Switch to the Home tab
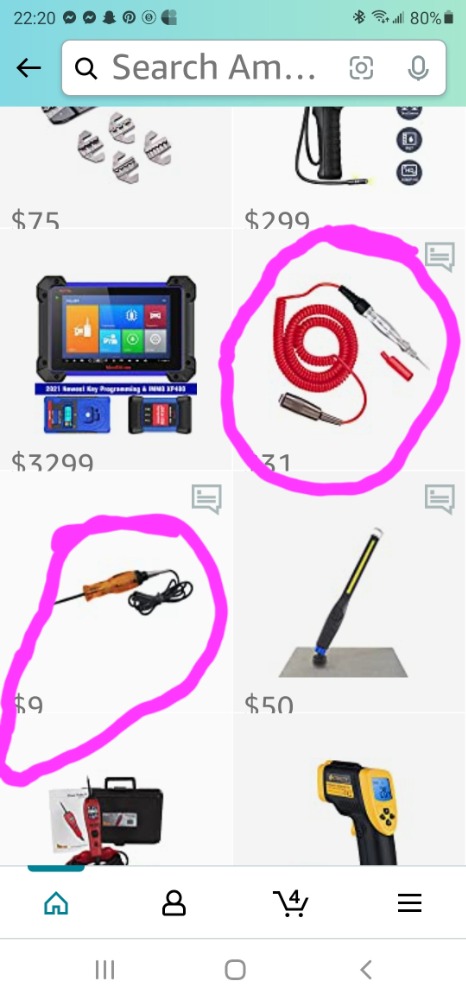The image size is (466, 1000). [56, 902]
